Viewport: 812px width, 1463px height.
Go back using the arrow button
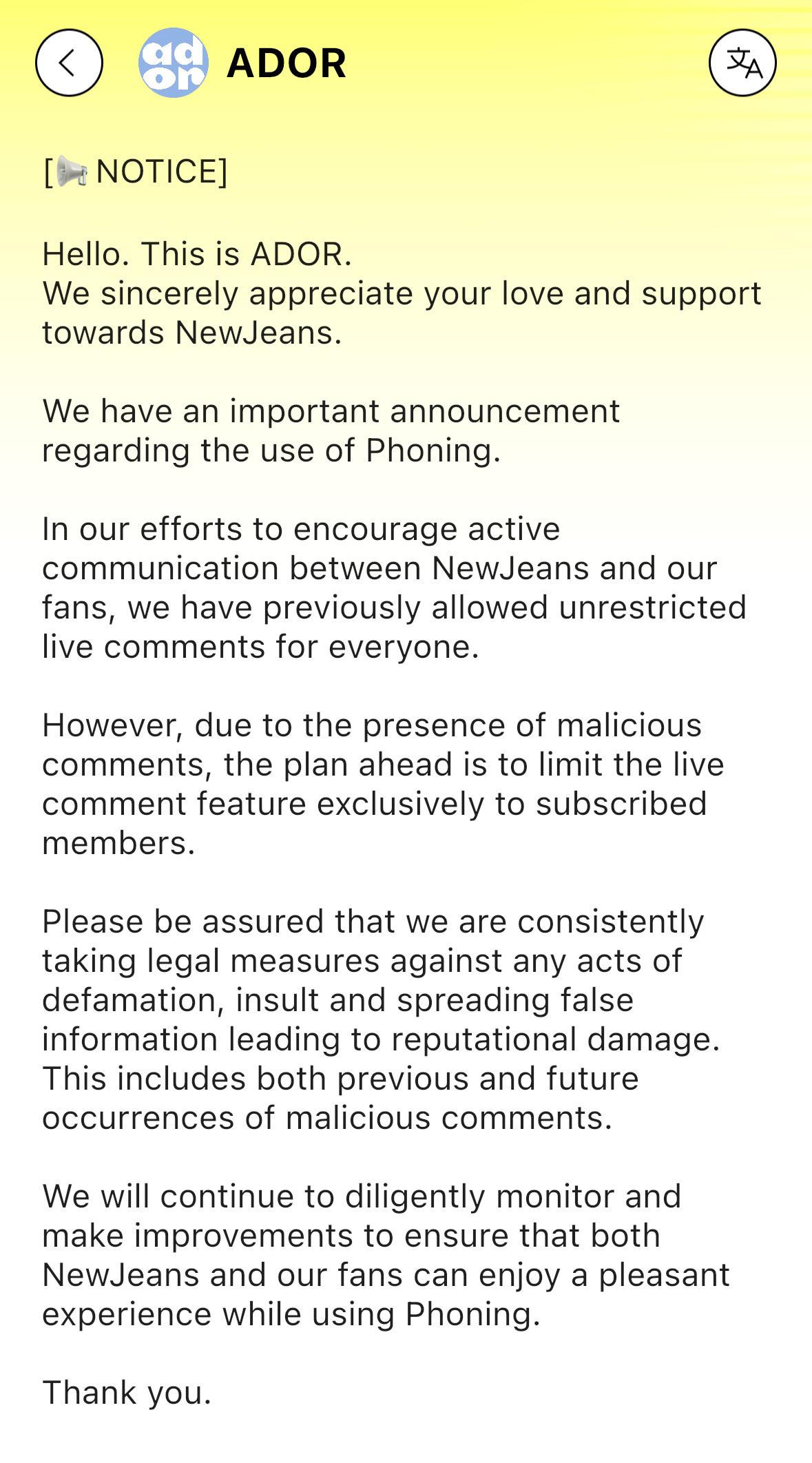[x=69, y=63]
